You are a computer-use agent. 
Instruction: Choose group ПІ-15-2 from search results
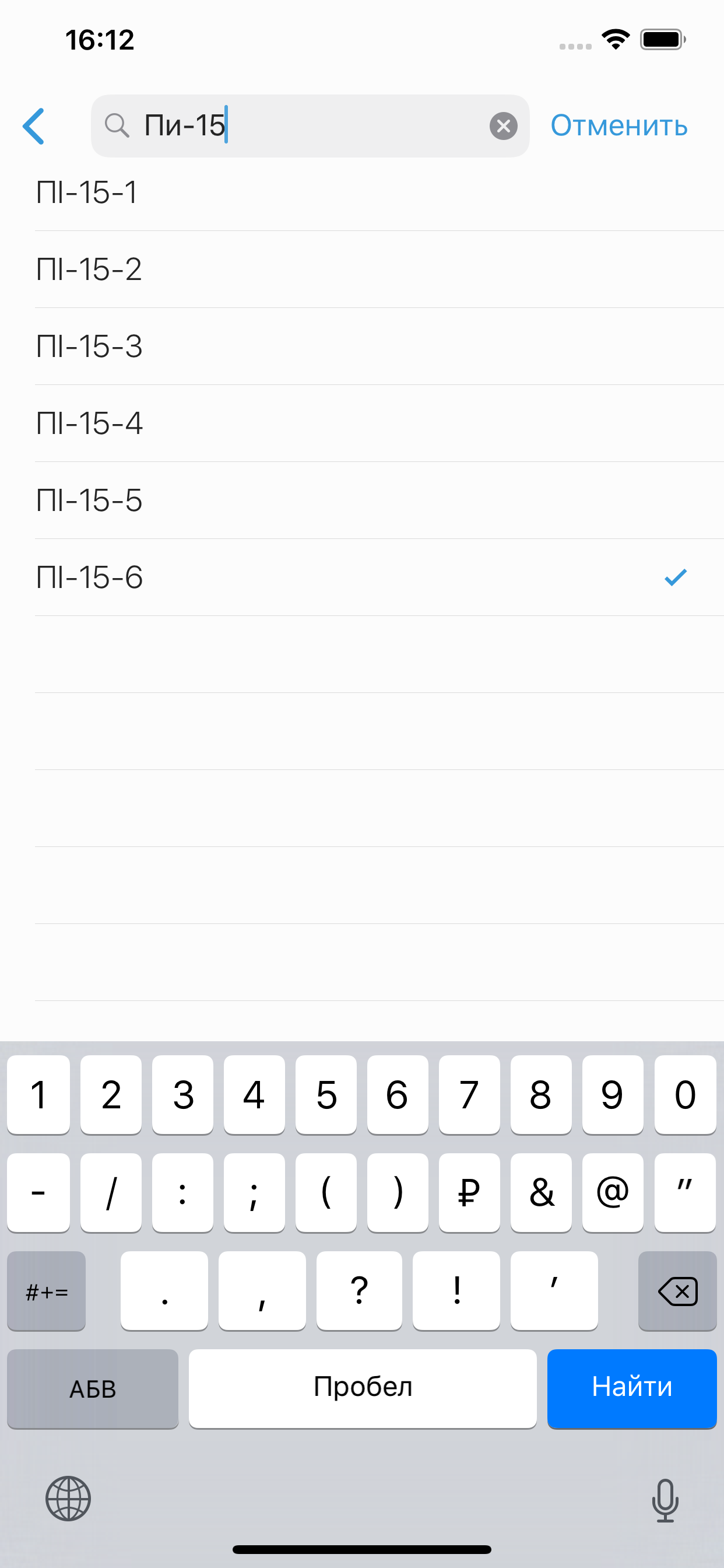pos(362,268)
